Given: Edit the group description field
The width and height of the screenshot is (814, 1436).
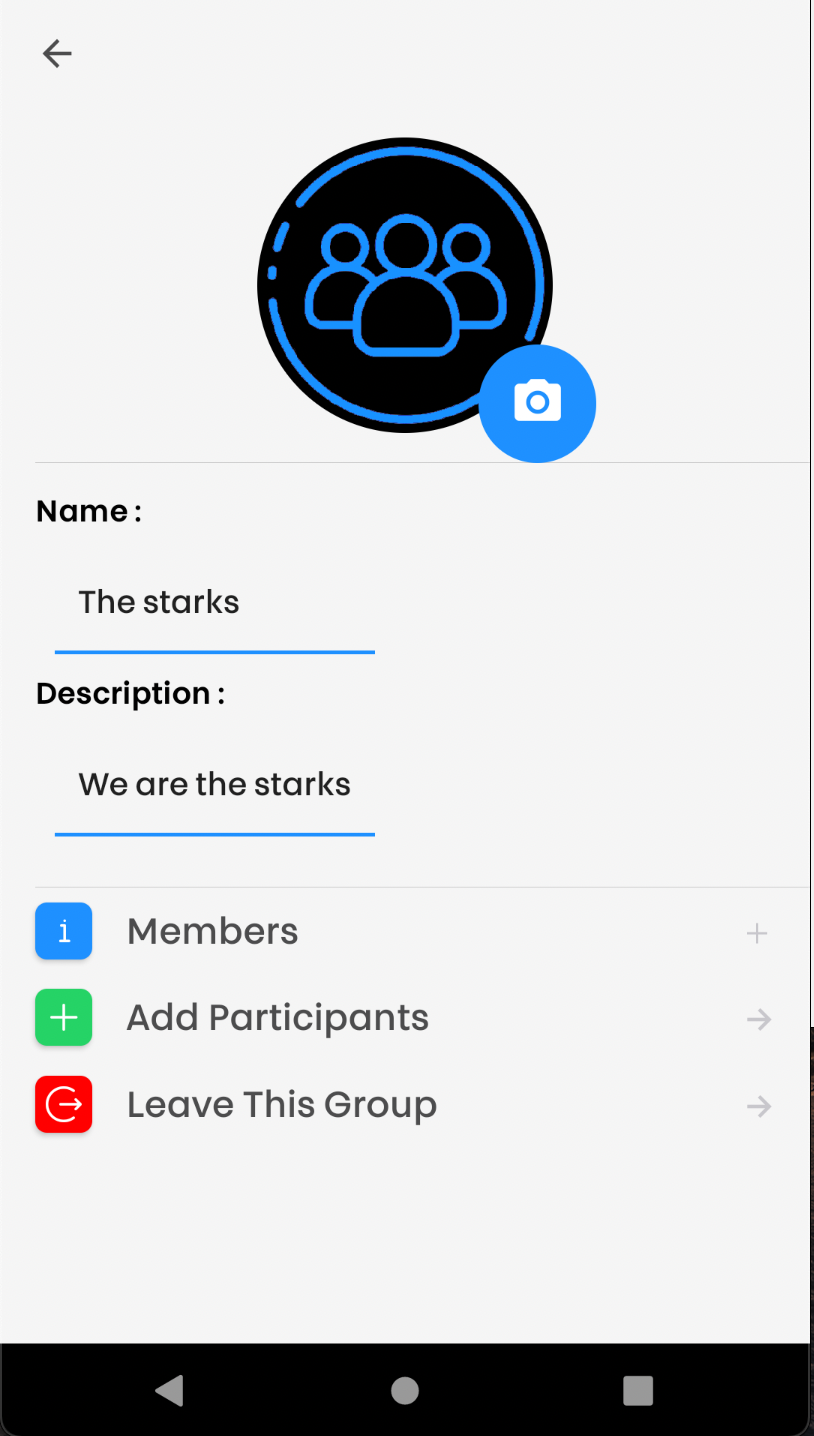Looking at the screenshot, I should (215, 785).
